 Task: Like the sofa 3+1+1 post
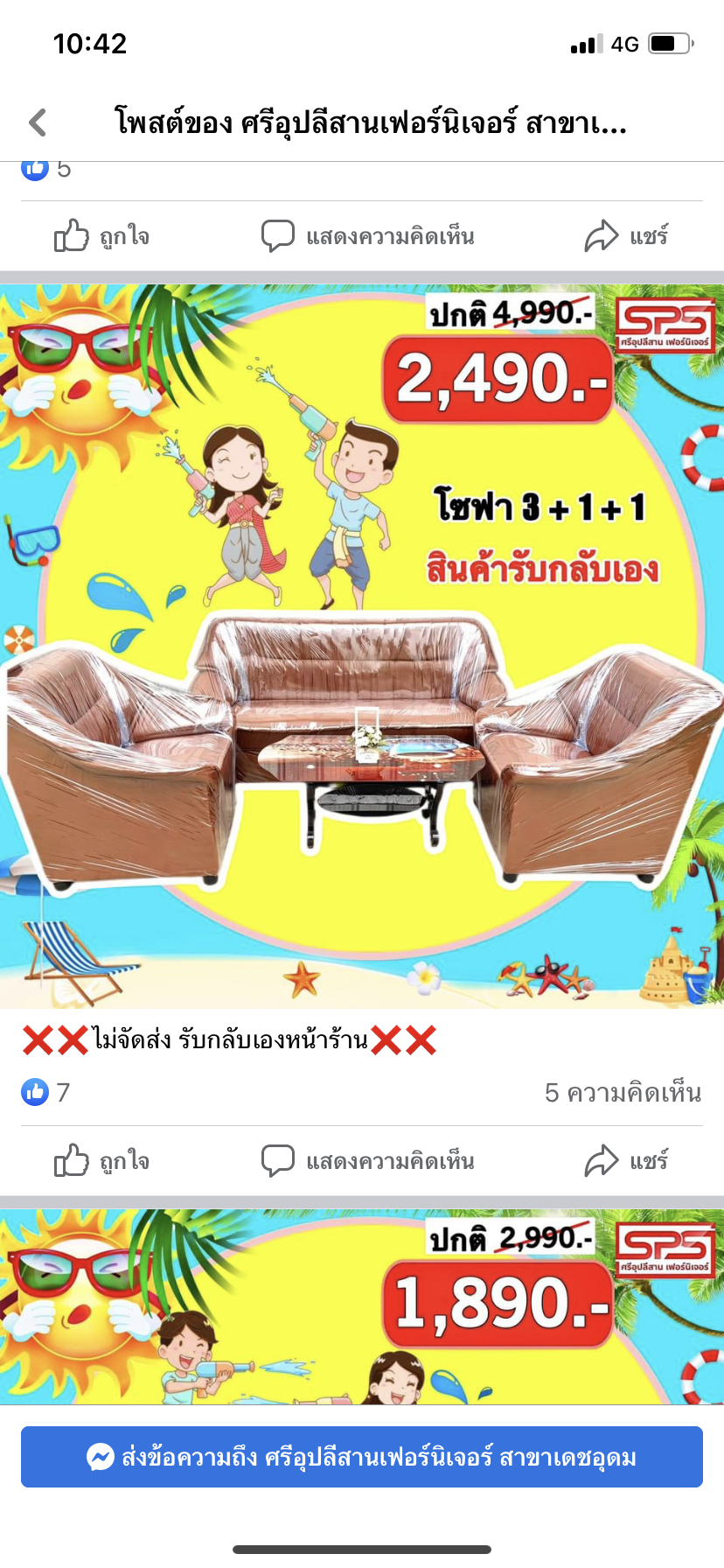point(101,1161)
